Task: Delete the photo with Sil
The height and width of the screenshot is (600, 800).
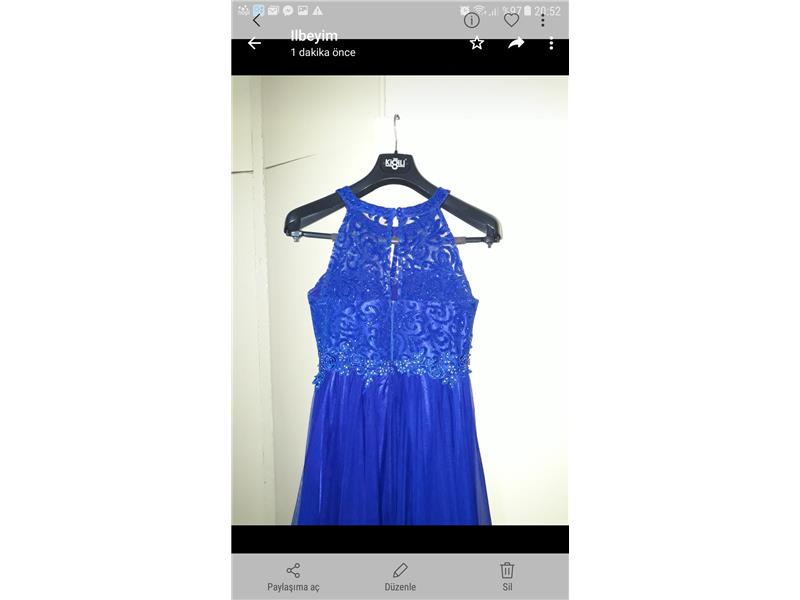Action: click(507, 576)
